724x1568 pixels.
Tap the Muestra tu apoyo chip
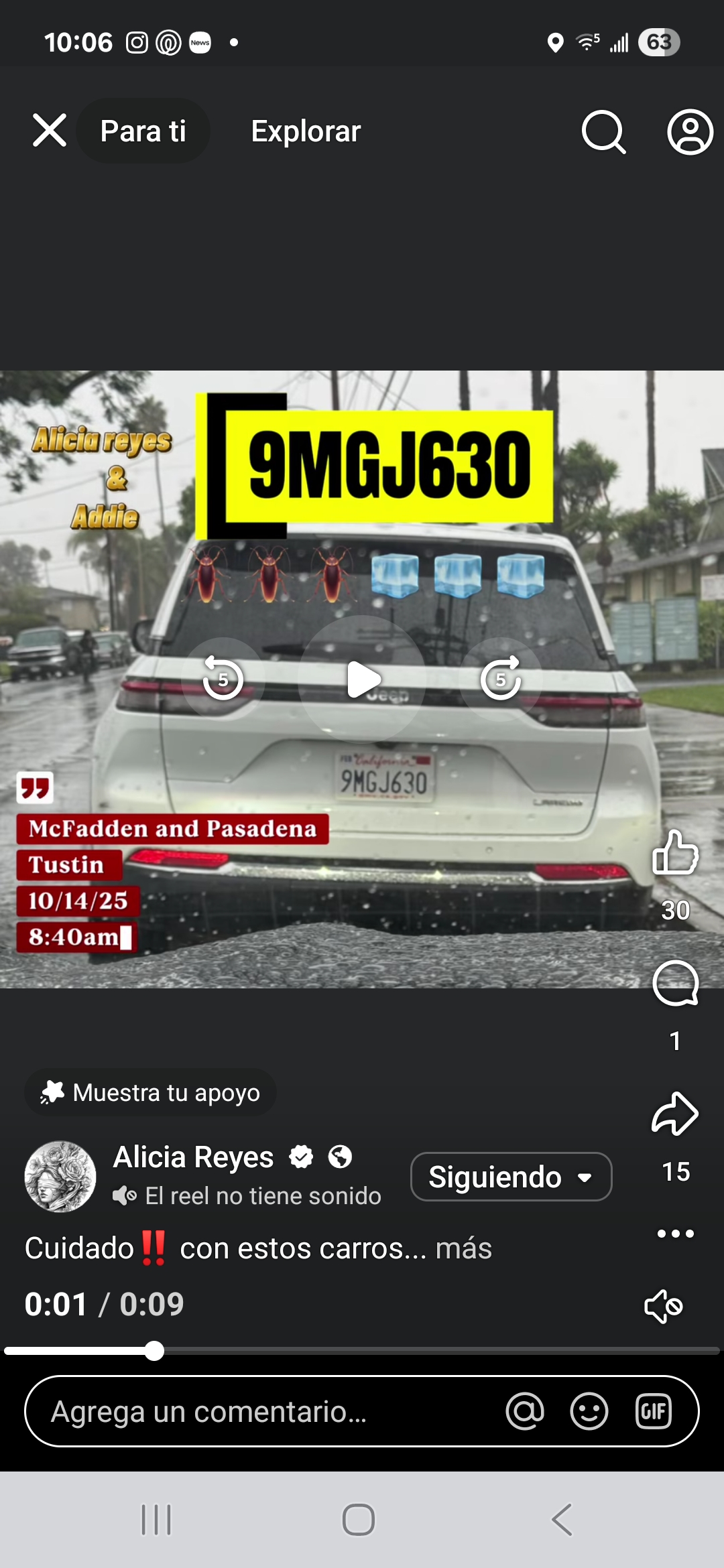[x=151, y=1092]
